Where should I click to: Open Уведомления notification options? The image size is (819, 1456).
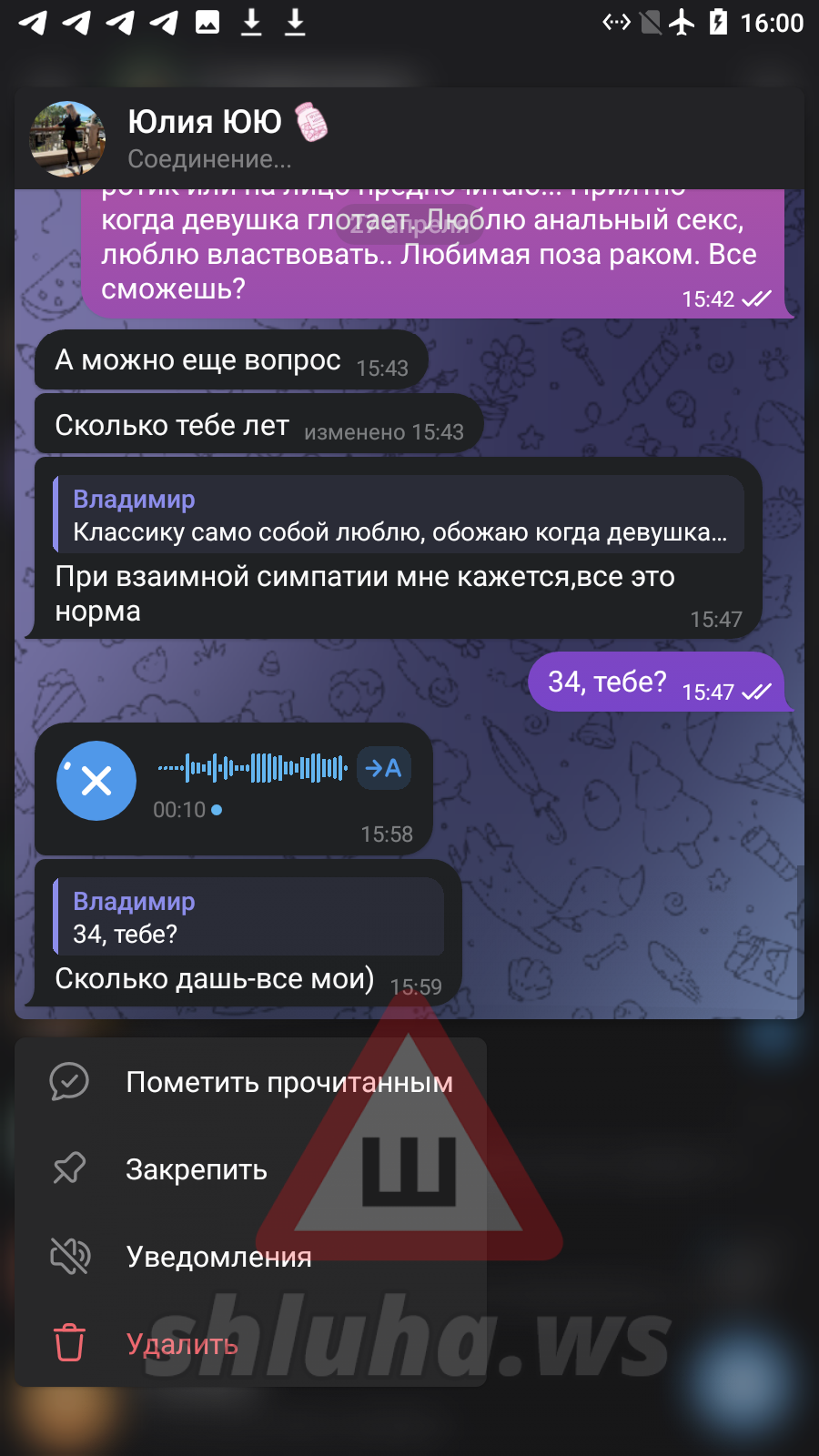(218, 1257)
